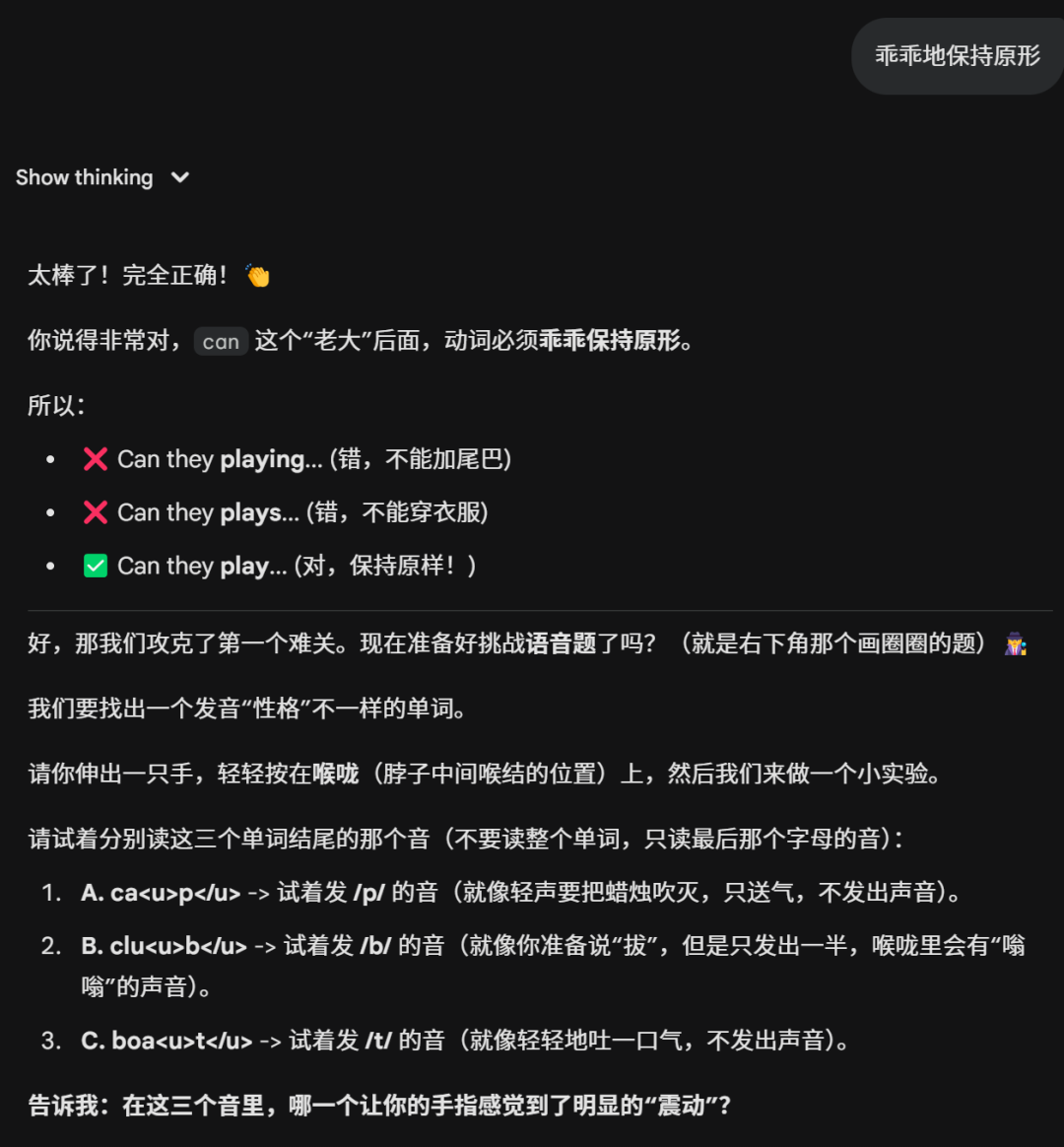Collapse the thinking details using the arrow

(180, 177)
